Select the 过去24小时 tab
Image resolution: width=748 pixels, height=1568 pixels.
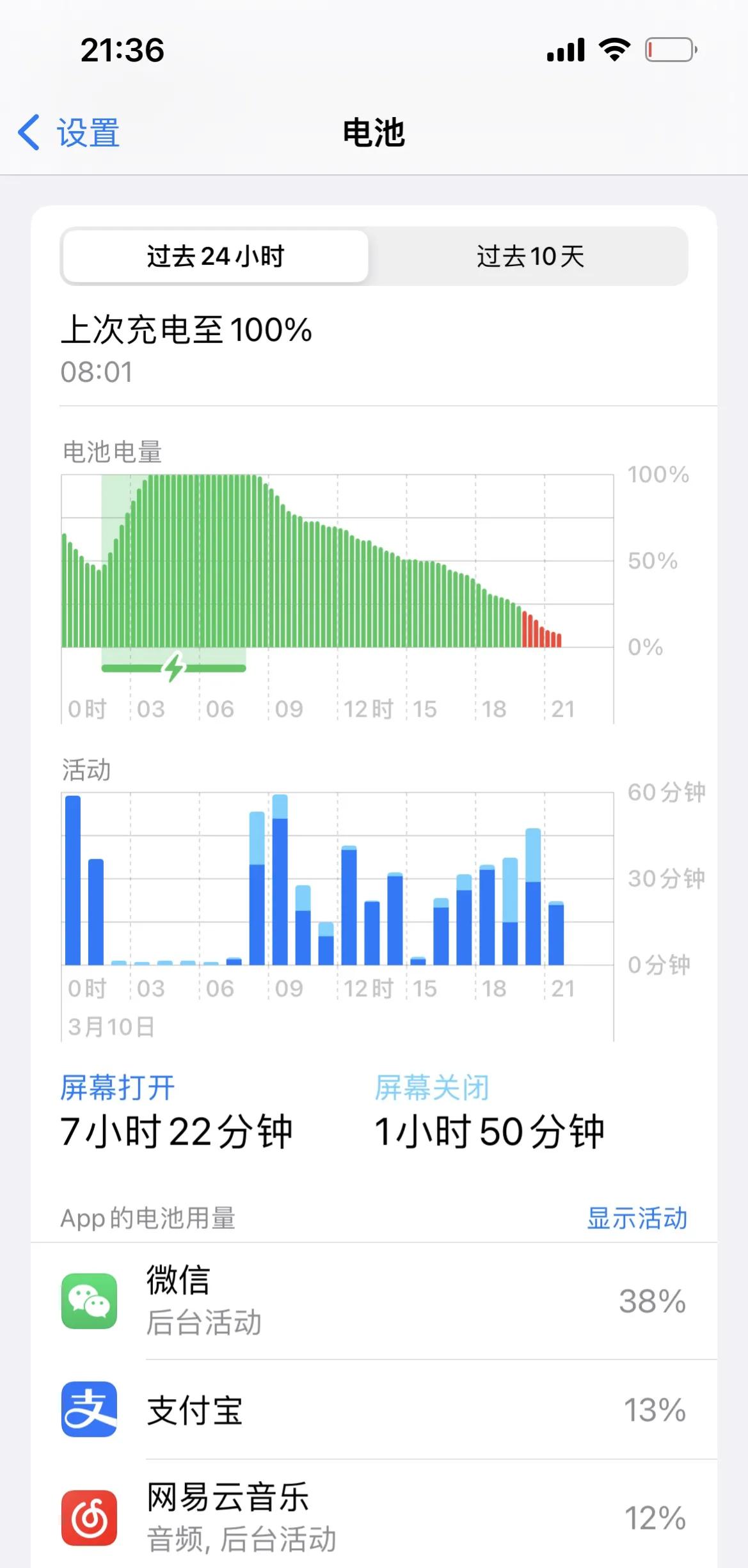coord(214,257)
